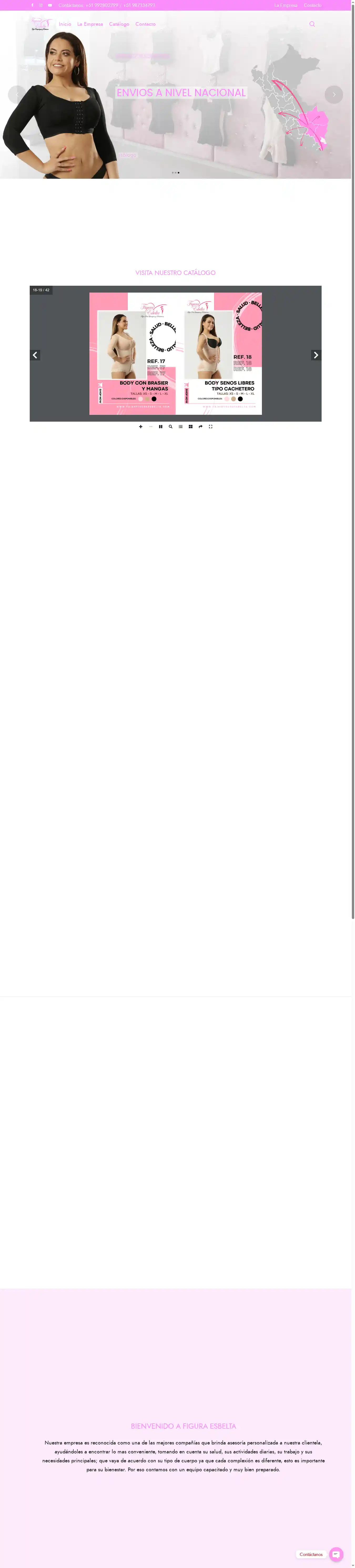Show catalog page thumbnails grid
Viewport: 355px width, 1568px height.
point(191,427)
